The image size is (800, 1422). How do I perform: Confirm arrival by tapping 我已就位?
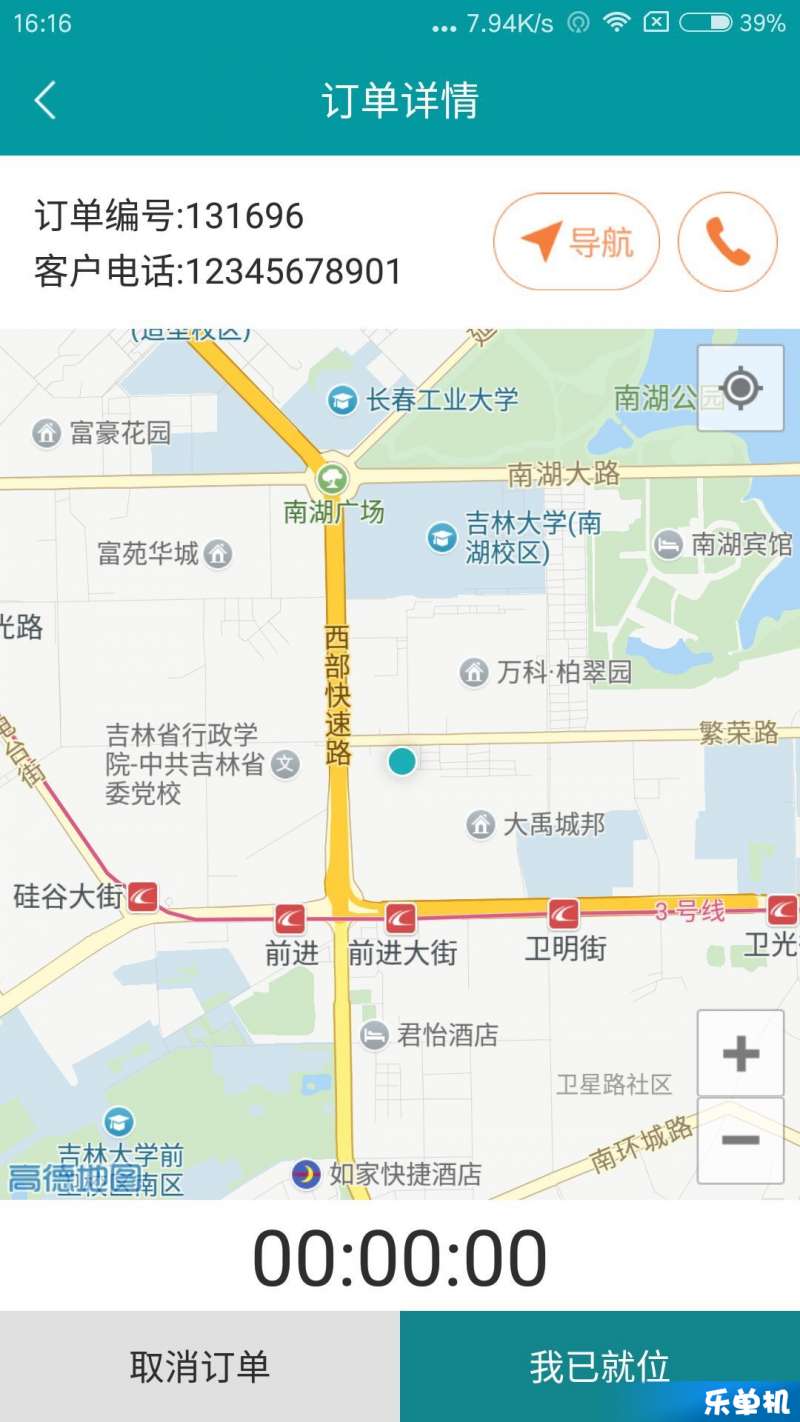[x=600, y=1366]
